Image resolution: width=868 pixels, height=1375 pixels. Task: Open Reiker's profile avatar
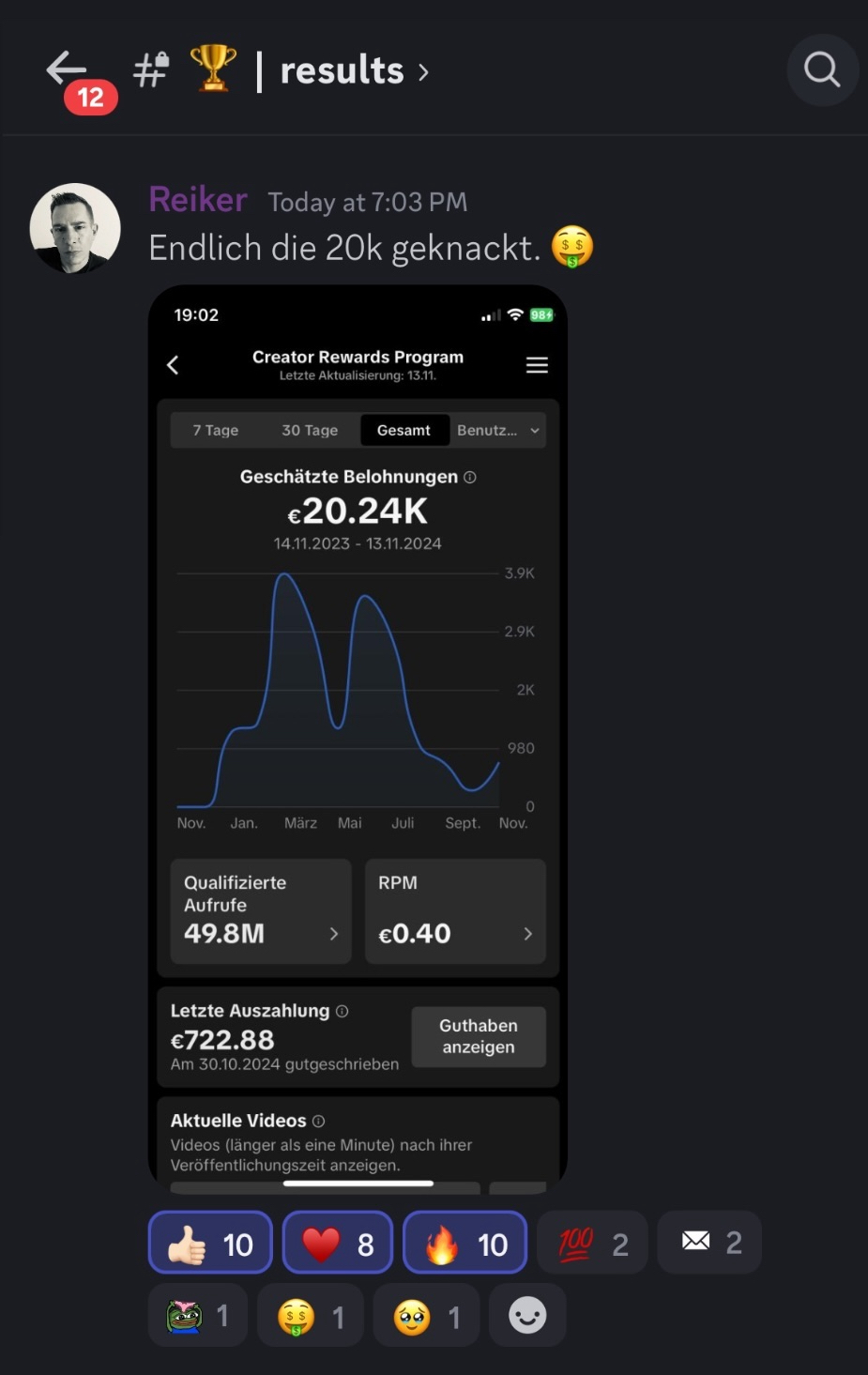pyautogui.click(x=75, y=228)
